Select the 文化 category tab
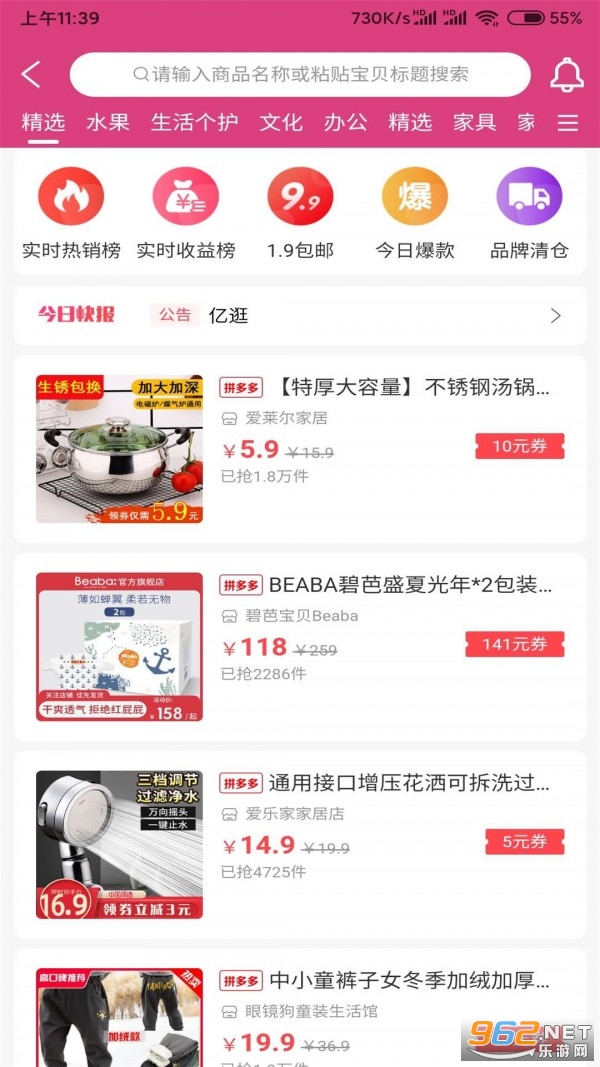The image size is (600, 1067). 281,123
